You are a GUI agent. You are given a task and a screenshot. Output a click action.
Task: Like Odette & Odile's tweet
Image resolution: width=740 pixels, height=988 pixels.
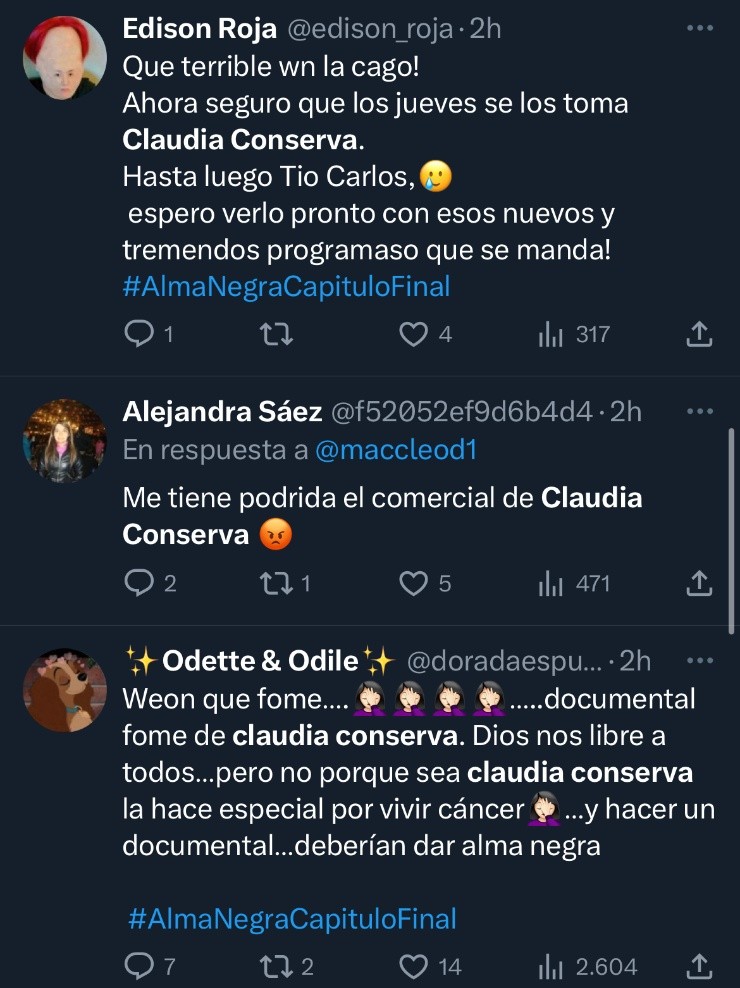pos(414,967)
